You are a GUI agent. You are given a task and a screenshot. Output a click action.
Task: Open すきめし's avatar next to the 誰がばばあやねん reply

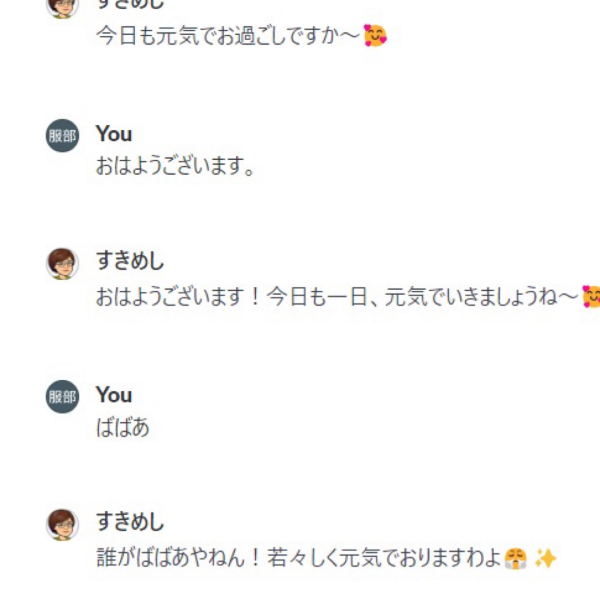(x=62, y=524)
